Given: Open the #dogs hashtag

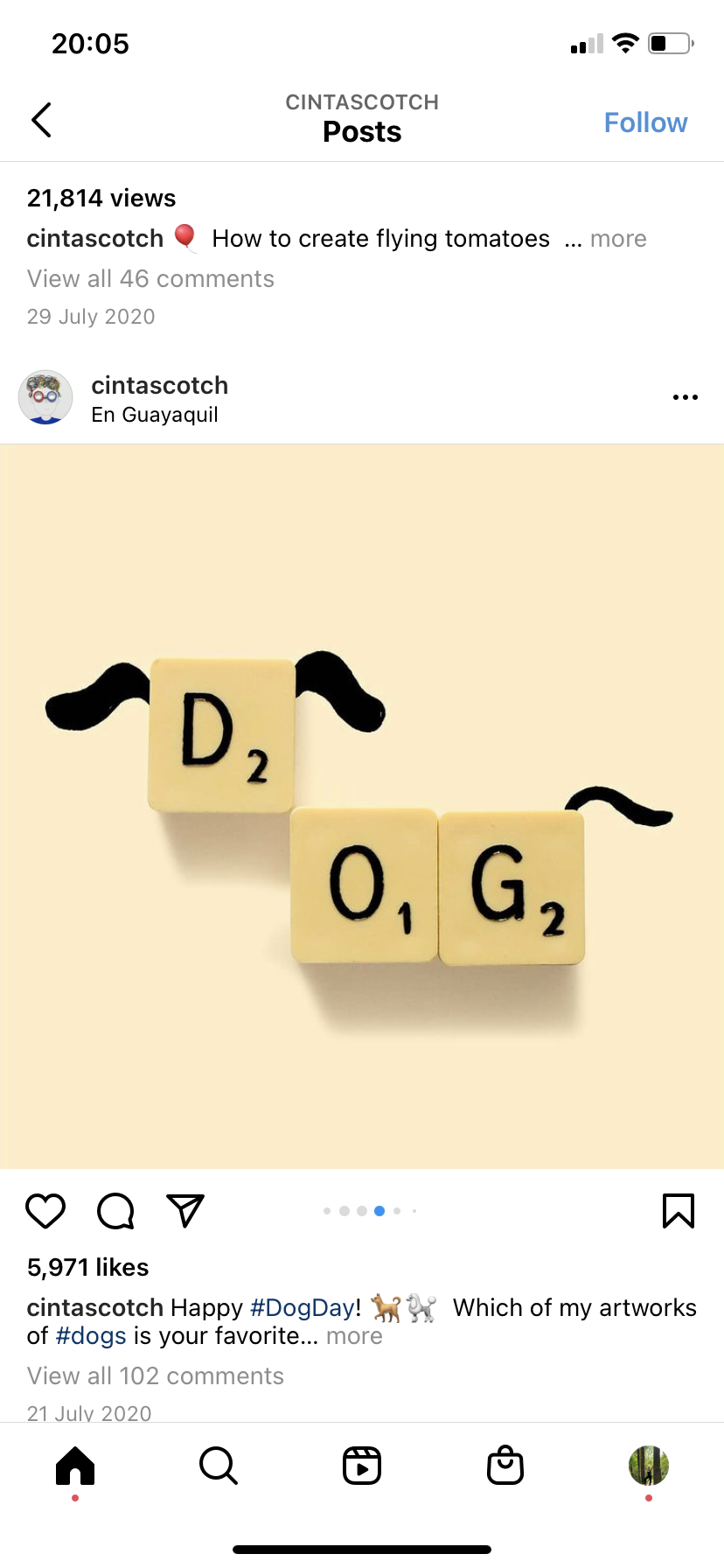Looking at the screenshot, I should click(x=91, y=1336).
